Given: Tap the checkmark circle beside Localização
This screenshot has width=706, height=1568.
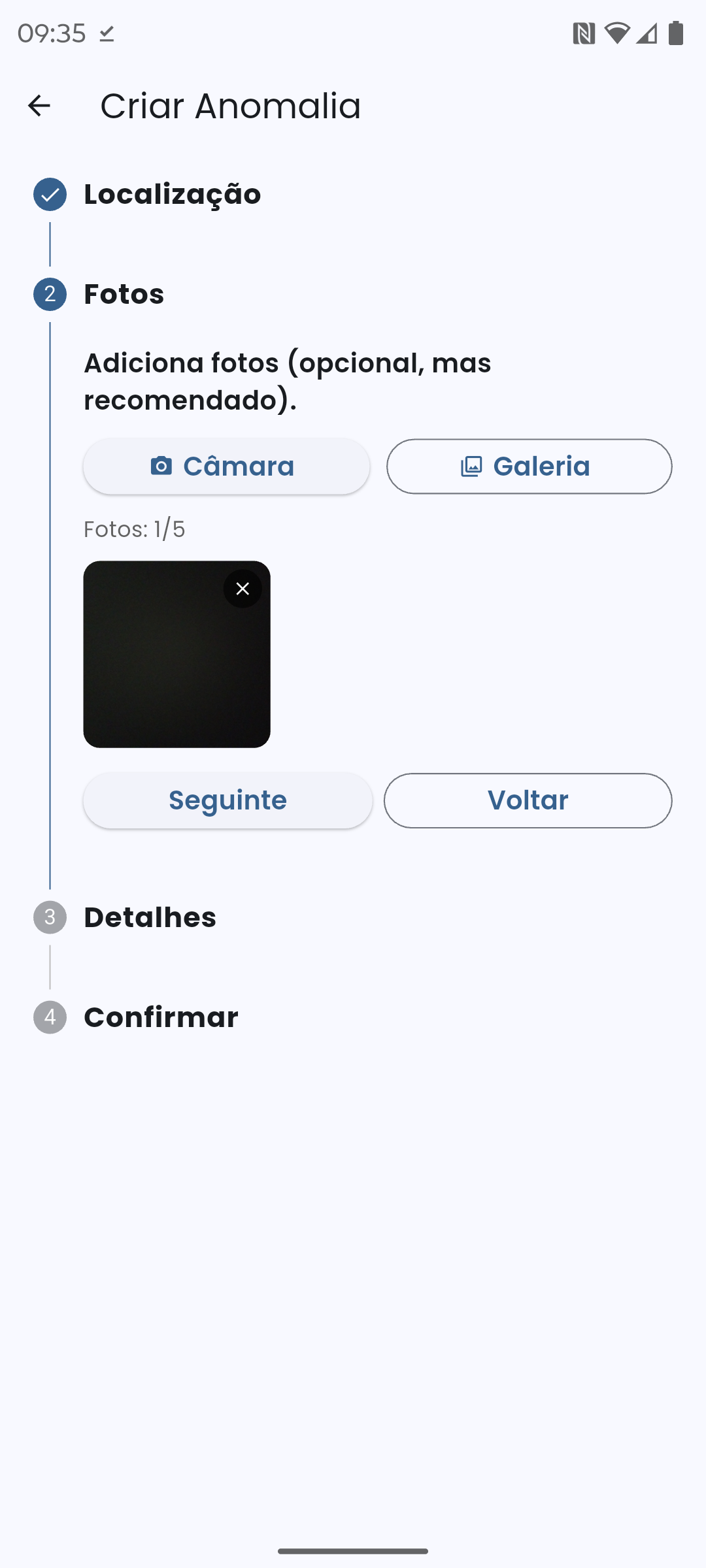Looking at the screenshot, I should [x=49, y=194].
